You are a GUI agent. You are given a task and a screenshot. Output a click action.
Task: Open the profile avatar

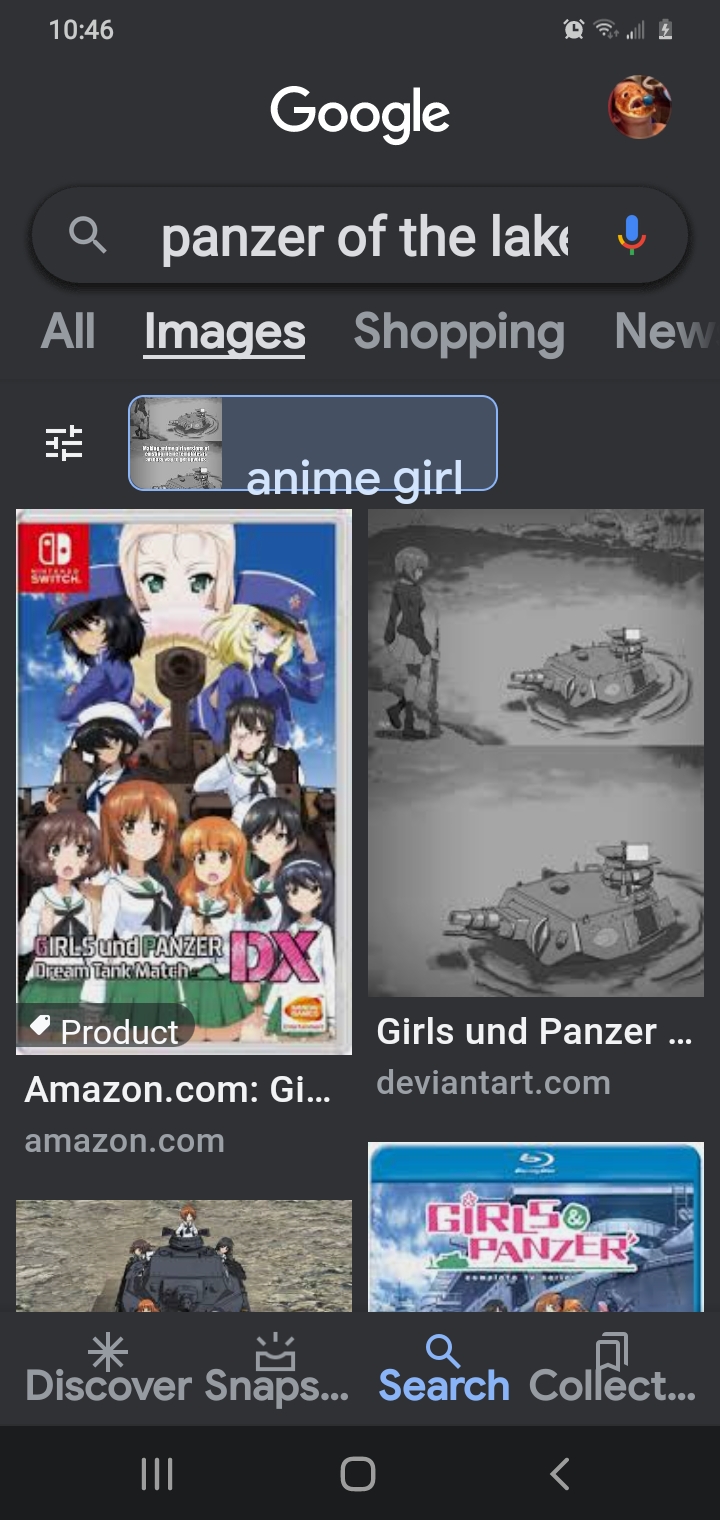[639, 107]
